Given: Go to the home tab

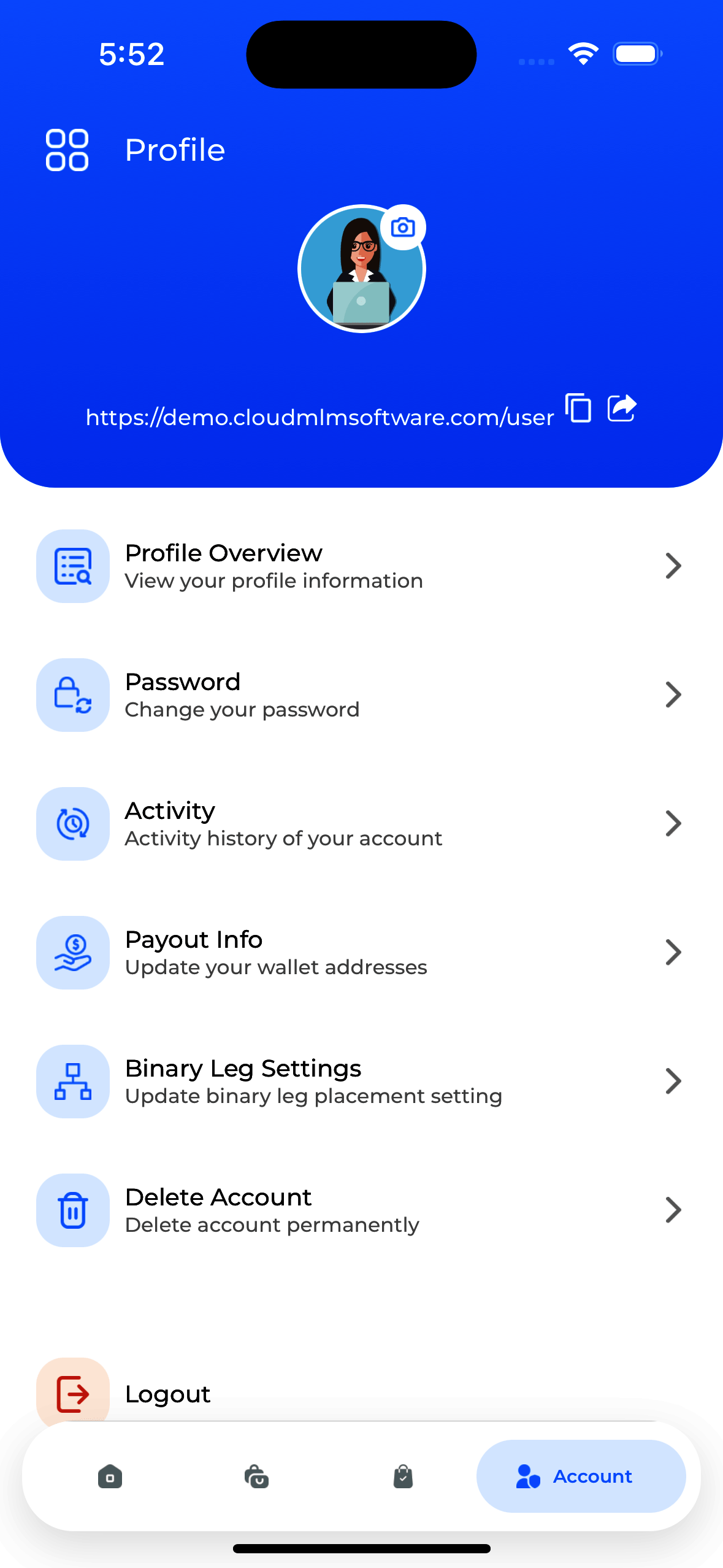Looking at the screenshot, I should click(110, 1476).
